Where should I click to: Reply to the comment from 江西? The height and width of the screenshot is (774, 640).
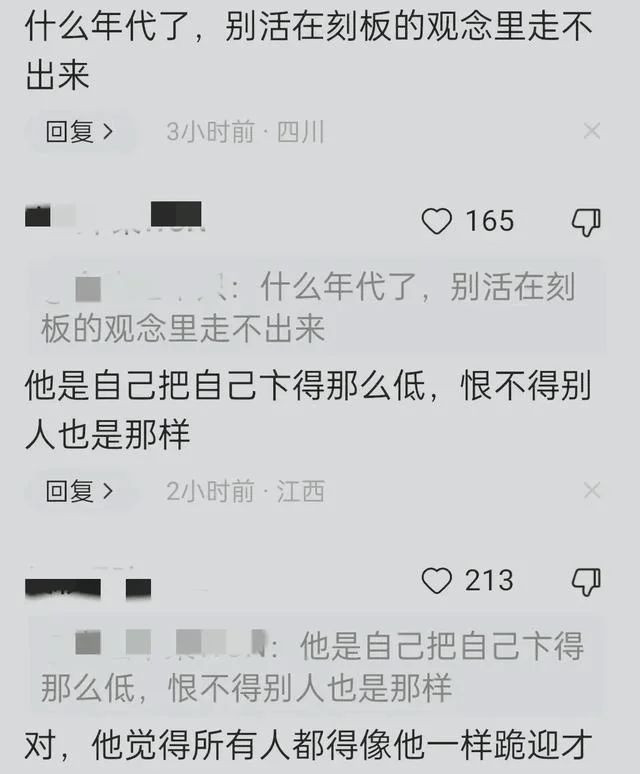(x=80, y=491)
